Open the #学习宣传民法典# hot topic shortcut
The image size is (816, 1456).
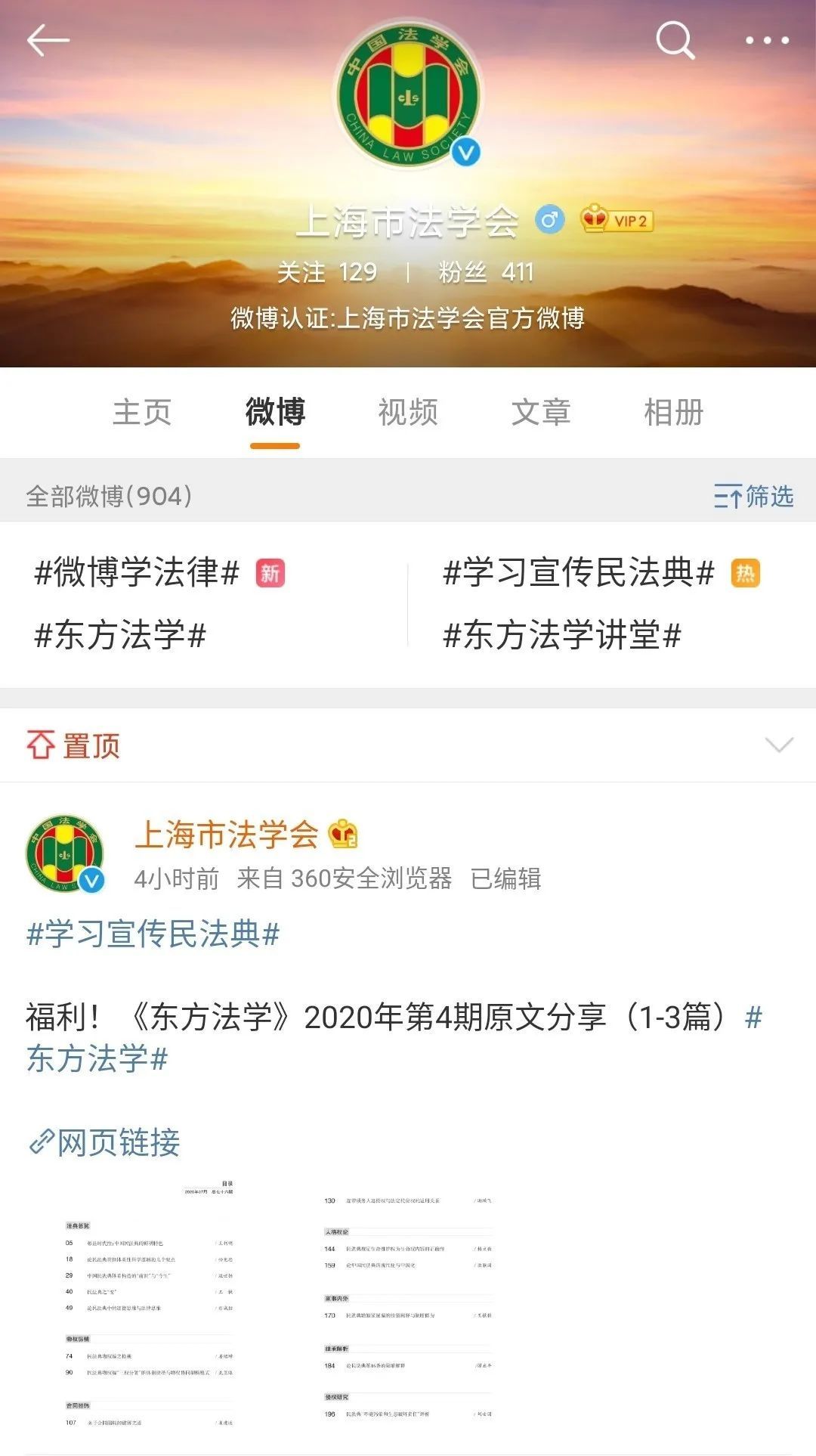click(579, 573)
